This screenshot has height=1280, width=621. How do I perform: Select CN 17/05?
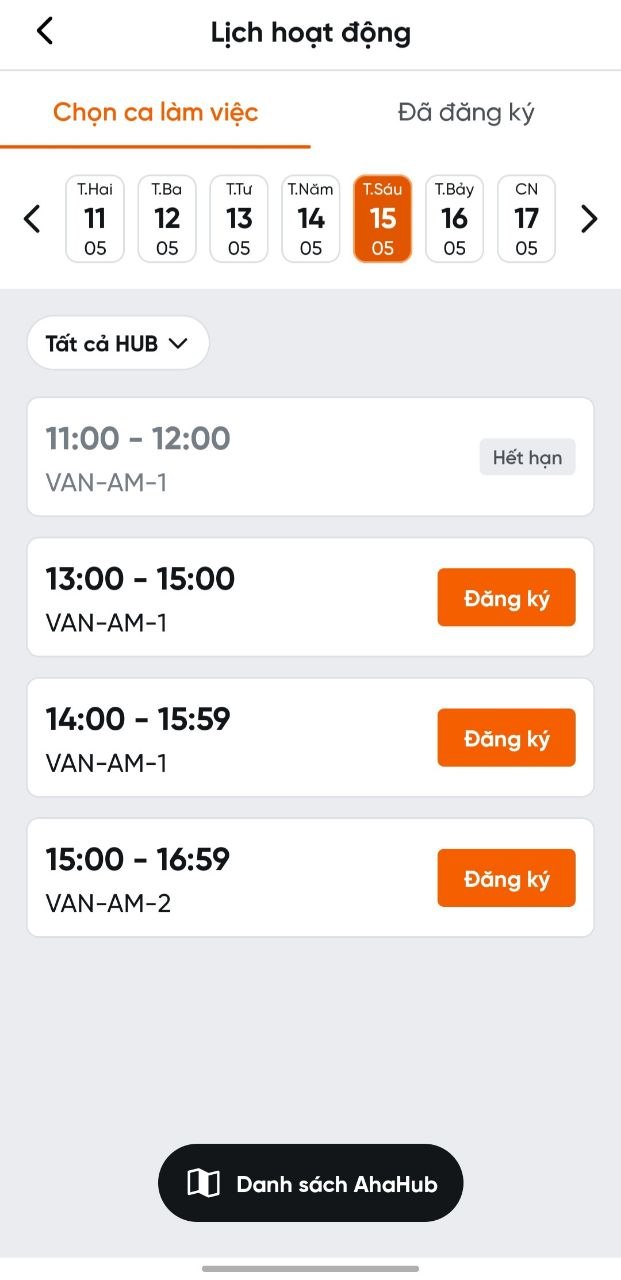[x=527, y=219]
